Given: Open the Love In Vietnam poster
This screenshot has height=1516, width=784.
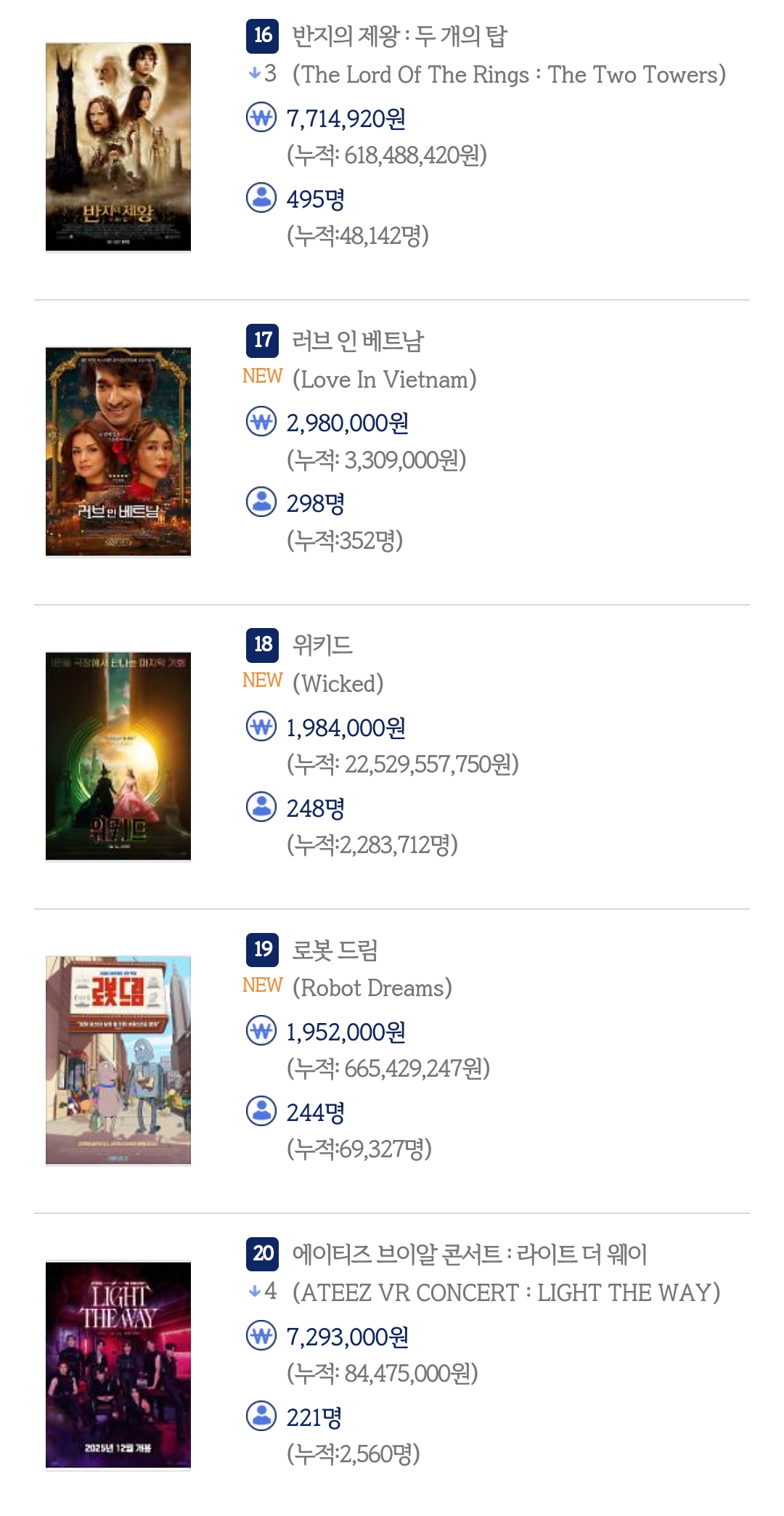Looking at the screenshot, I should pyautogui.click(x=118, y=452).
